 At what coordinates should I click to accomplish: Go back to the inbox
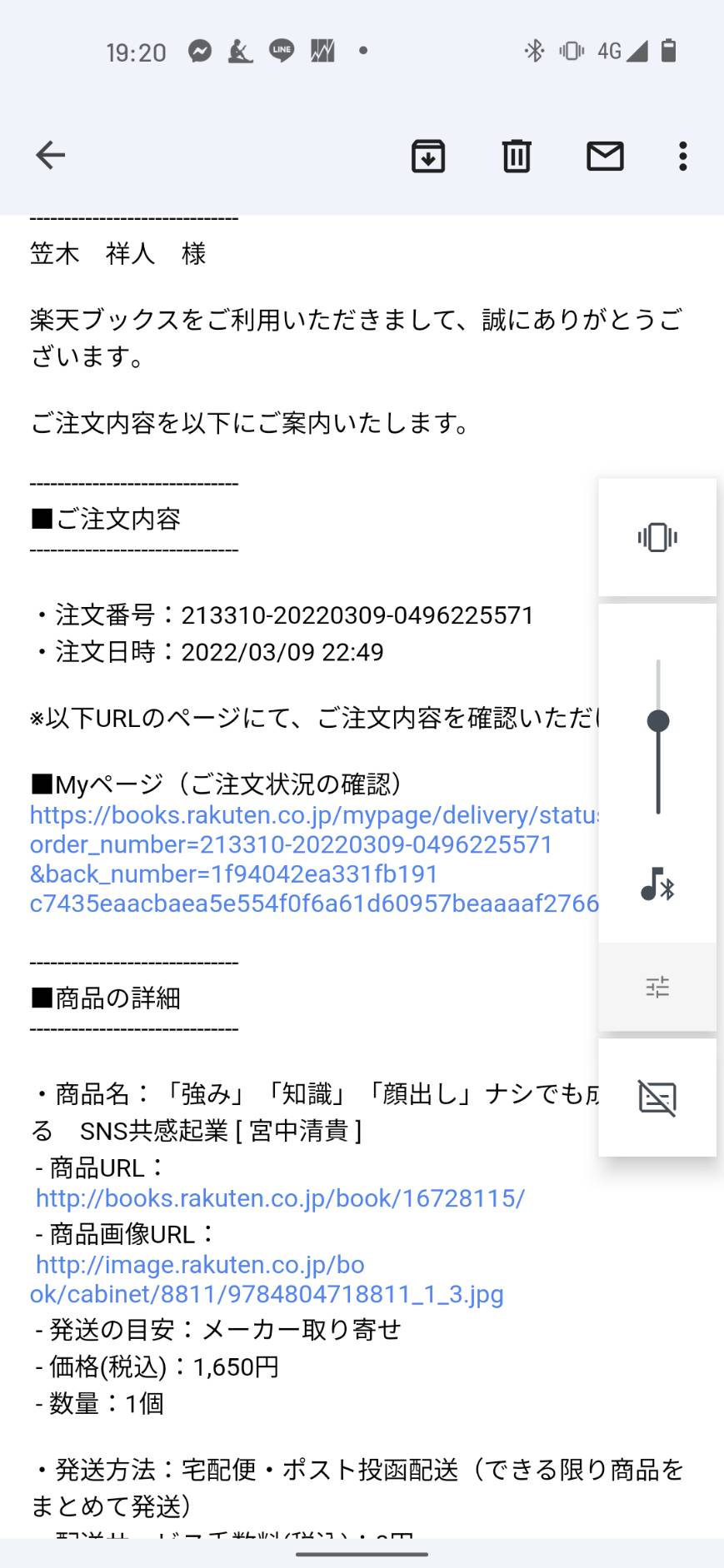pos(51,156)
